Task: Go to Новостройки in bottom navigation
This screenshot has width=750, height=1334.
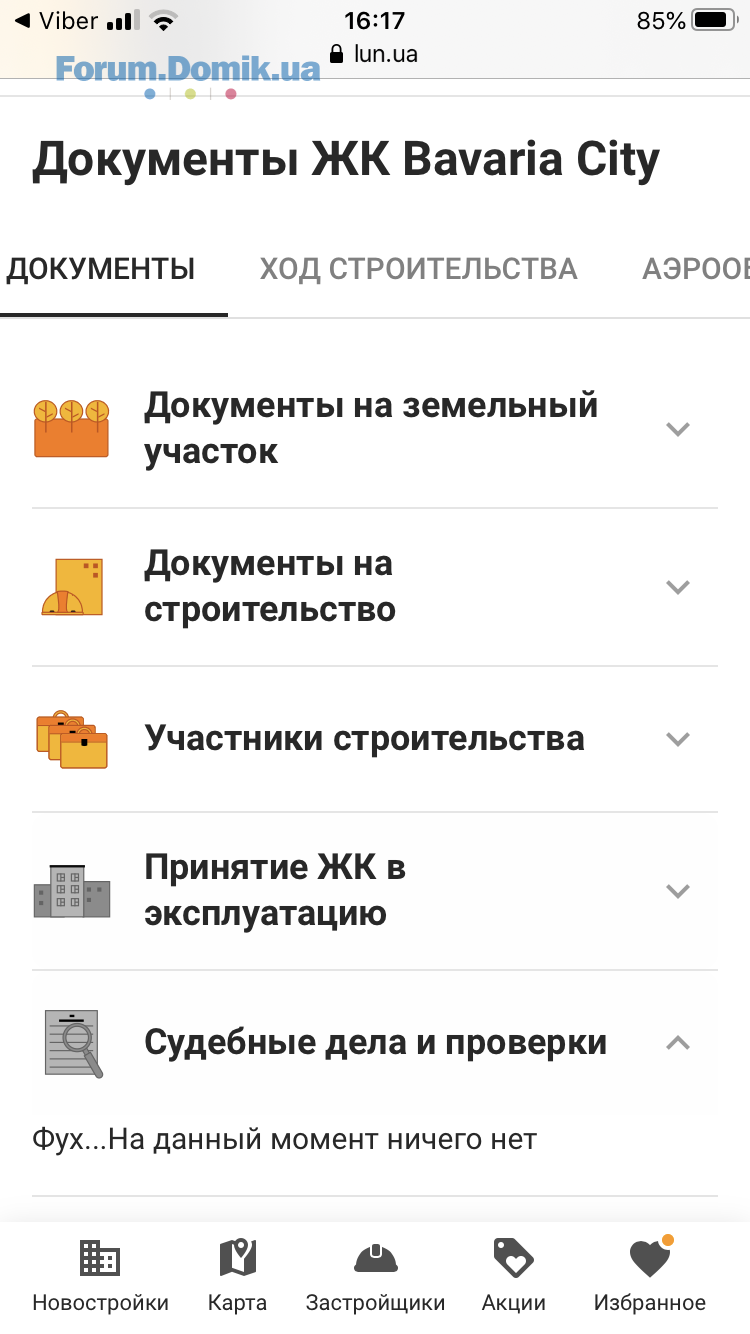Action: coord(100,1276)
